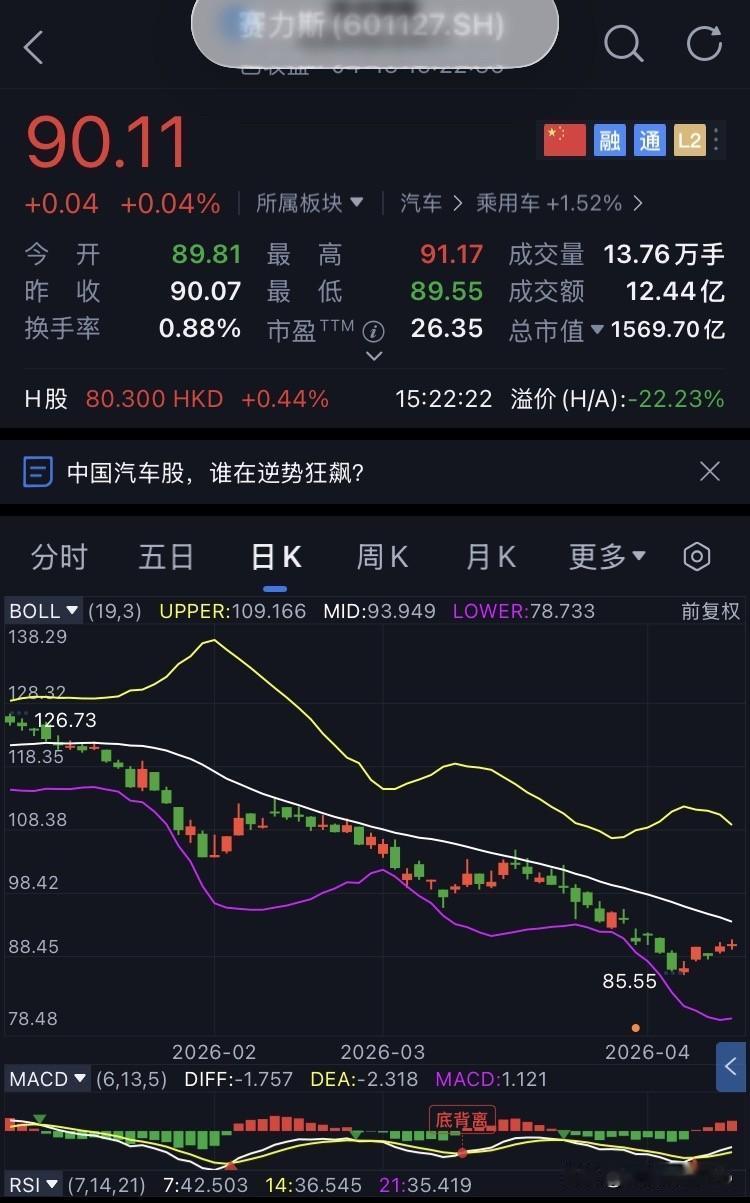Open chart settings via the gear icon

pyautogui.click(x=697, y=556)
